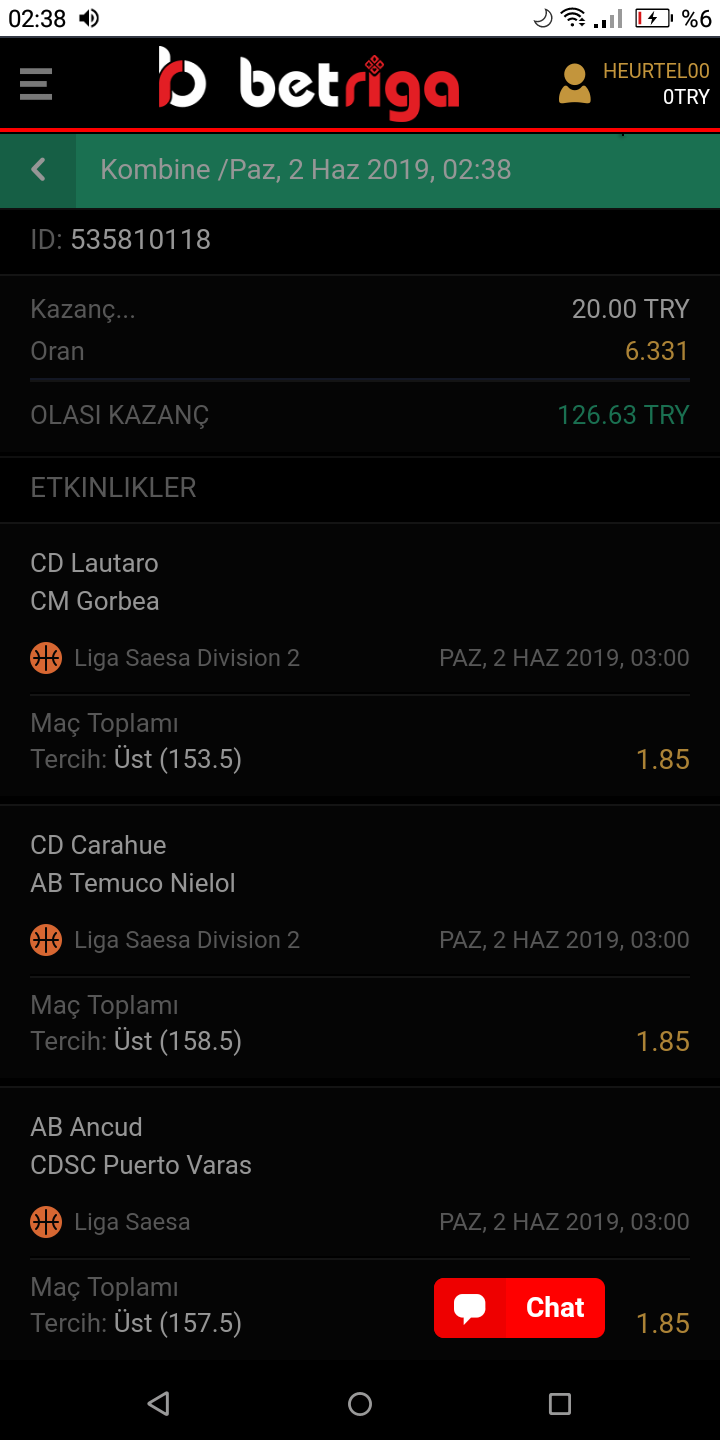Tap the Betriga logo to go home

[309, 83]
